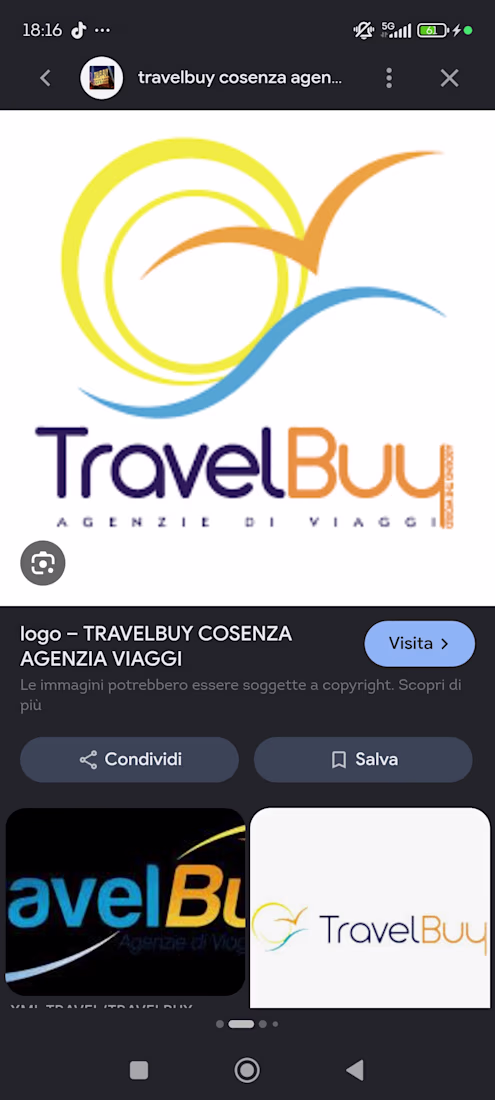Screen dimensions: 495x1100
Task: Save the image with Salva
Action: point(363,759)
